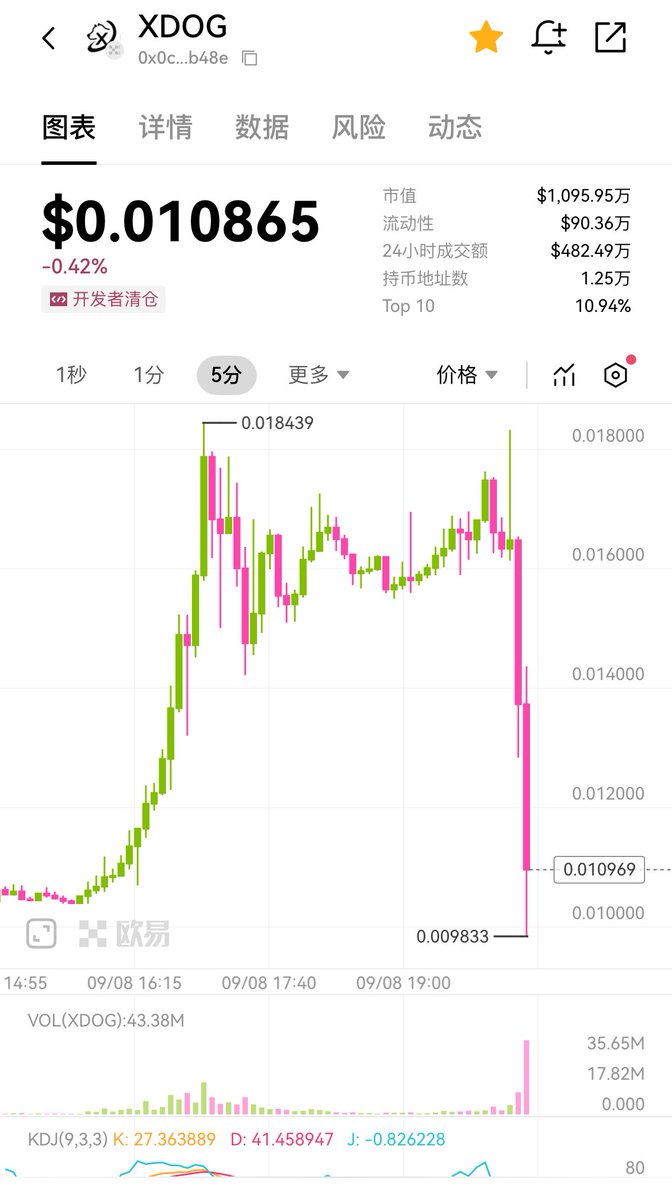The width and height of the screenshot is (672, 1200).
Task: Open the 价格 display dropdown
Action: point(467,375)
